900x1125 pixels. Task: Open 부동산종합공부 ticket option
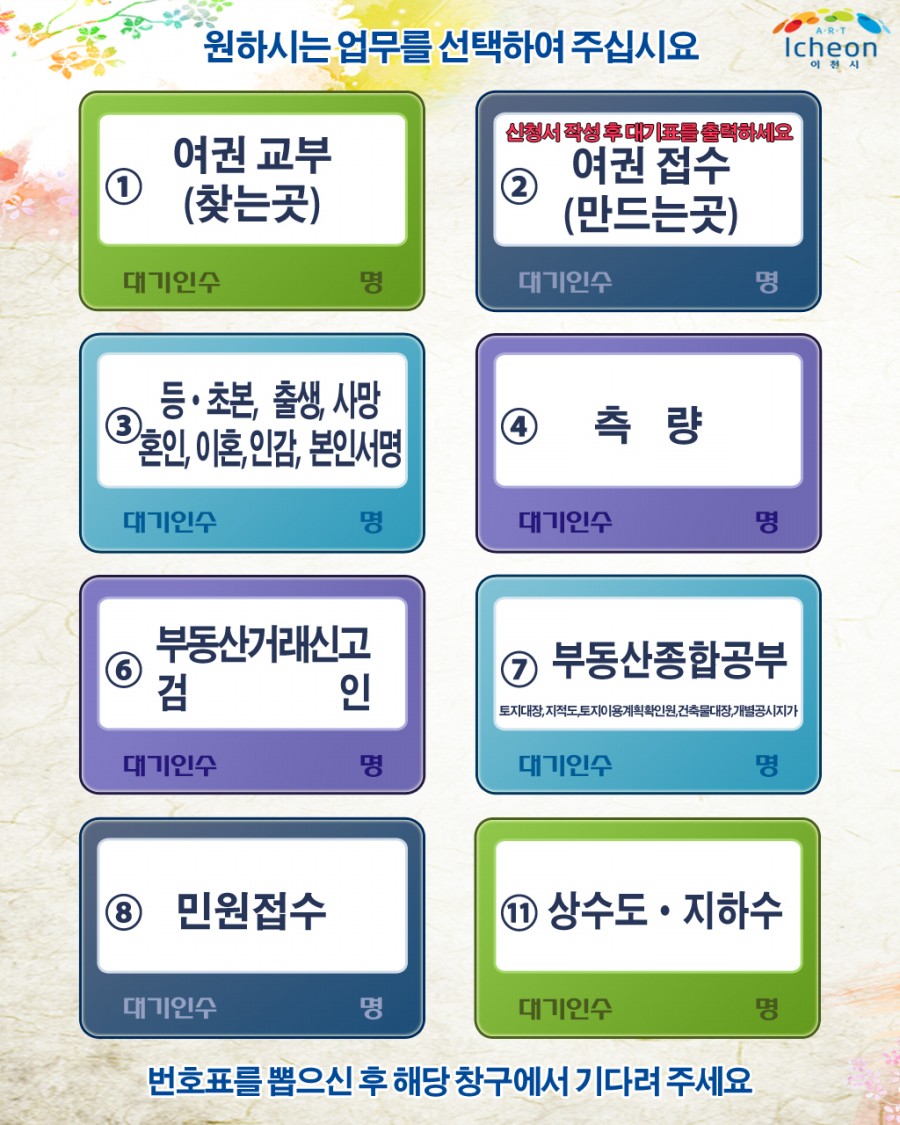pyautogui.click(x=648, y=664)
